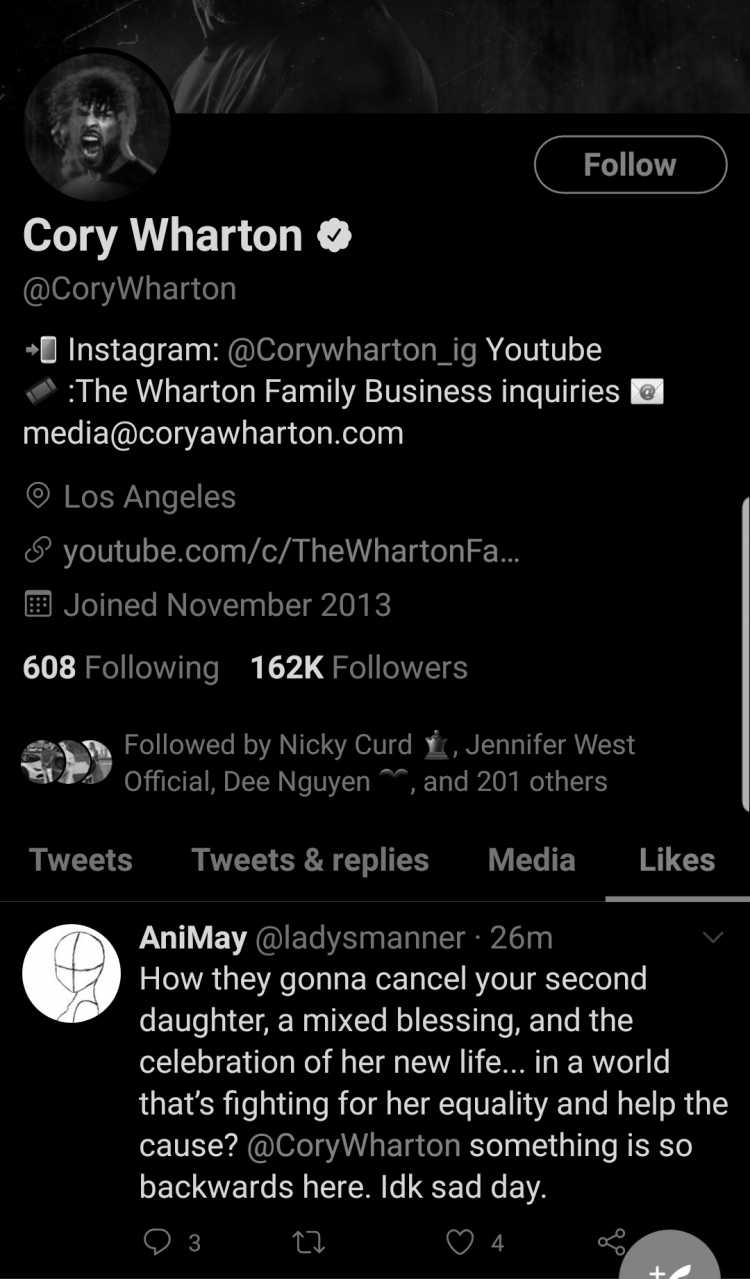Share AniMay's tweet

tap(611, 1242)
